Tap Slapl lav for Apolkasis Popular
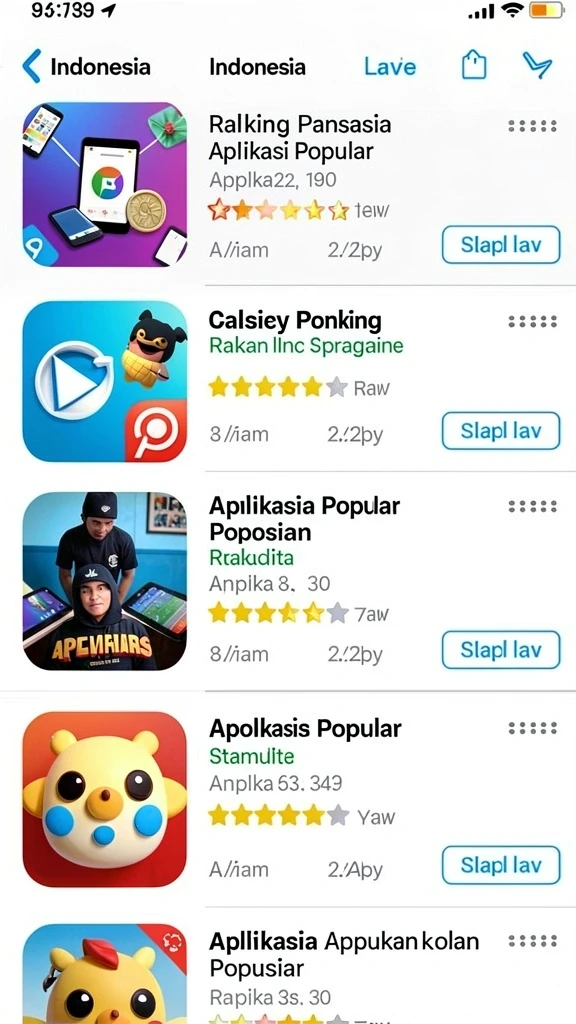 tap(501, 865)
